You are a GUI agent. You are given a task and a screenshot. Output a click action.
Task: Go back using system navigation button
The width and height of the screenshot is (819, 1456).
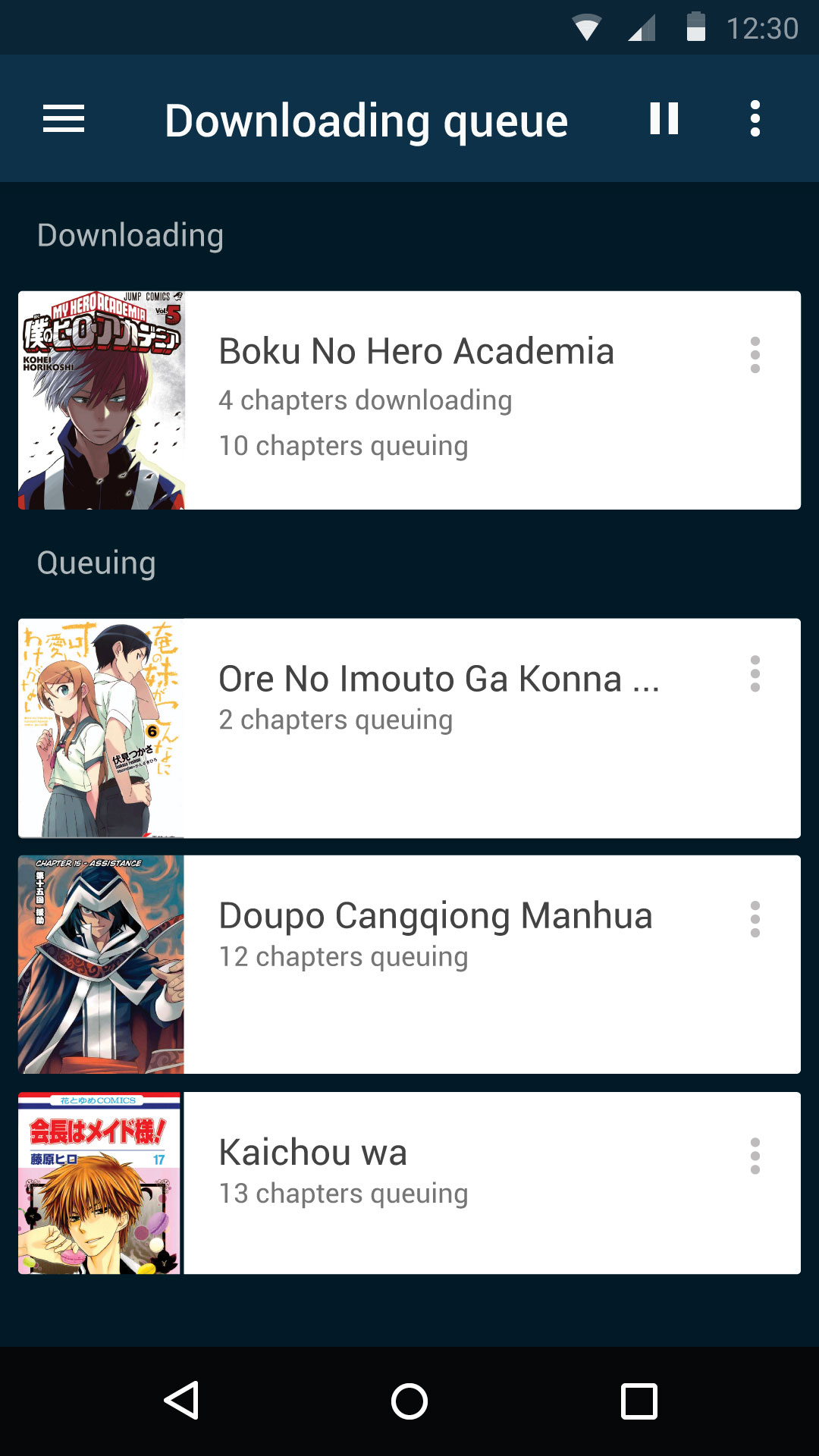pos(182,1400)
